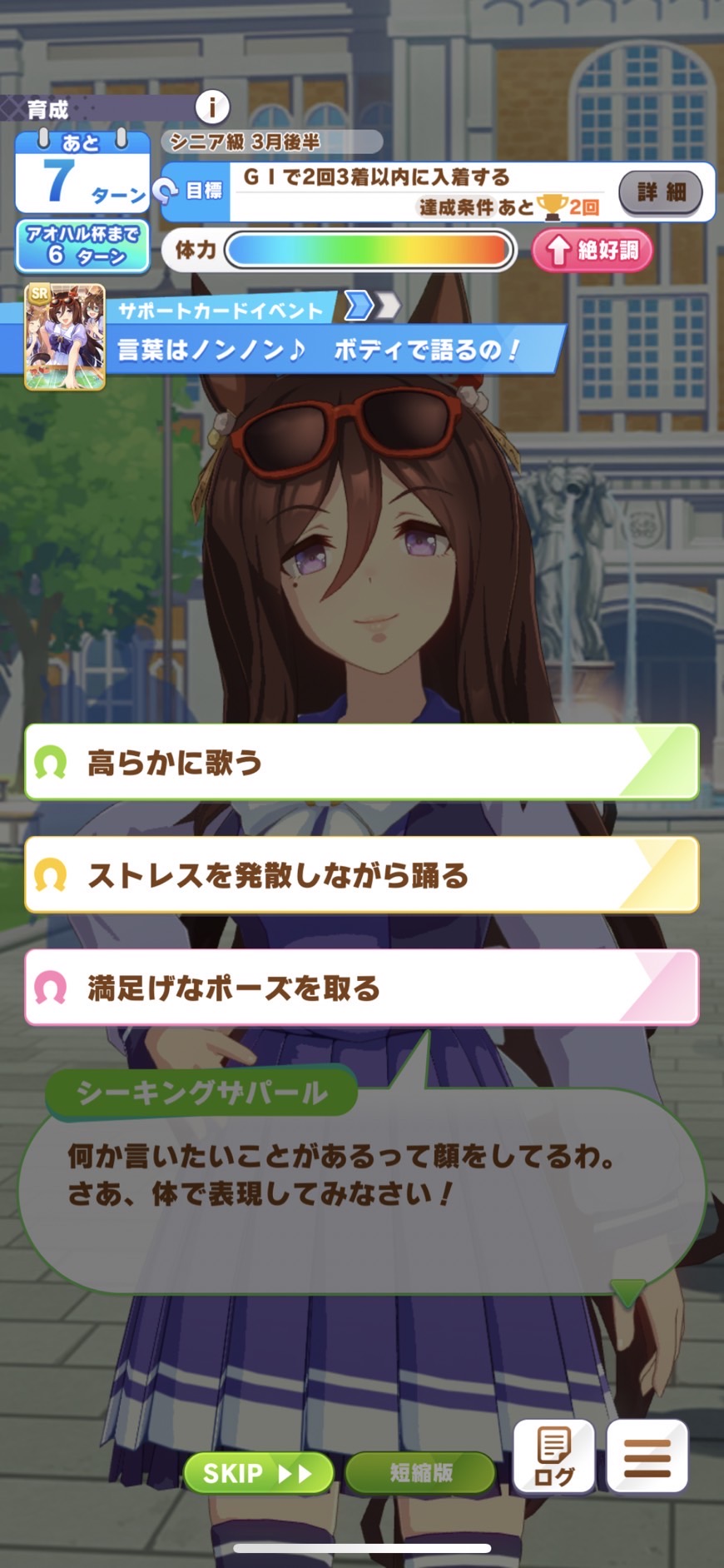Viewport: 724px width, 1568px height.
Task: Open goal details with 詳細 button
Action: coord(661,192)
